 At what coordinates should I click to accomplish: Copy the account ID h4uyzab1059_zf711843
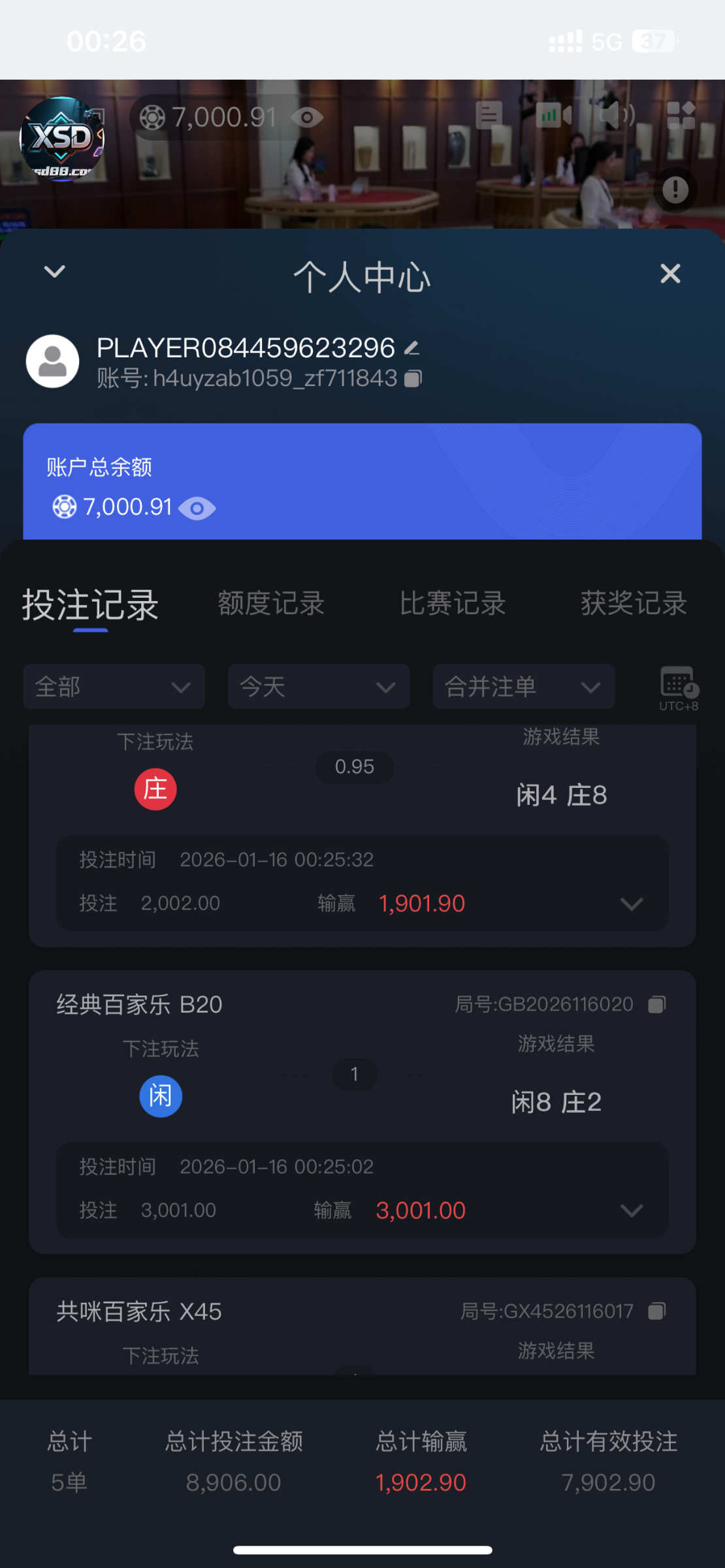coord(413,379)
